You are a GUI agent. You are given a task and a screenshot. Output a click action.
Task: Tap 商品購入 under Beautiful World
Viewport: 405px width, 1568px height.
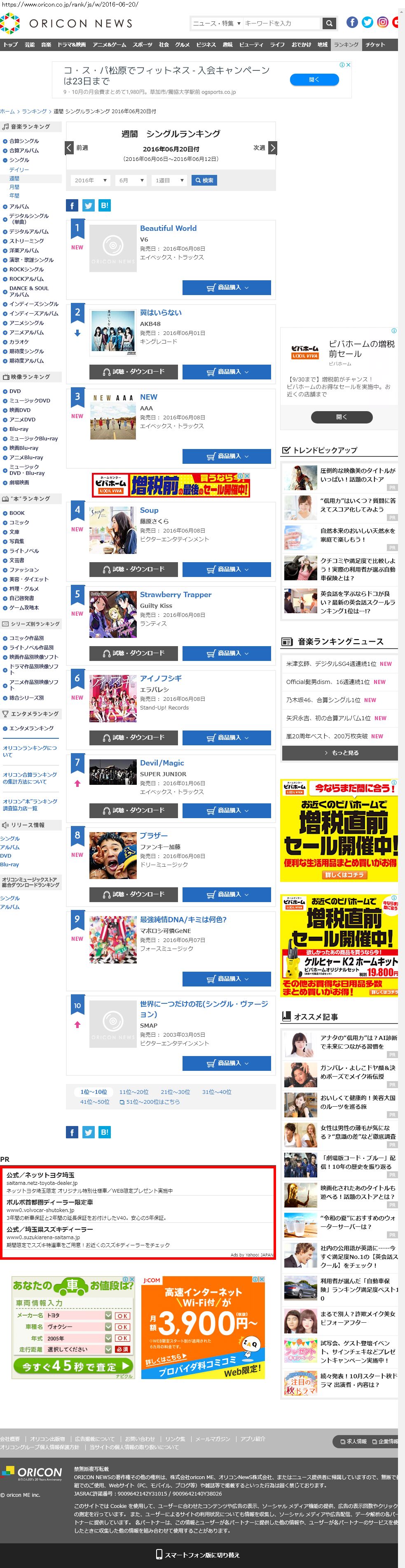[x=227, y=287]
